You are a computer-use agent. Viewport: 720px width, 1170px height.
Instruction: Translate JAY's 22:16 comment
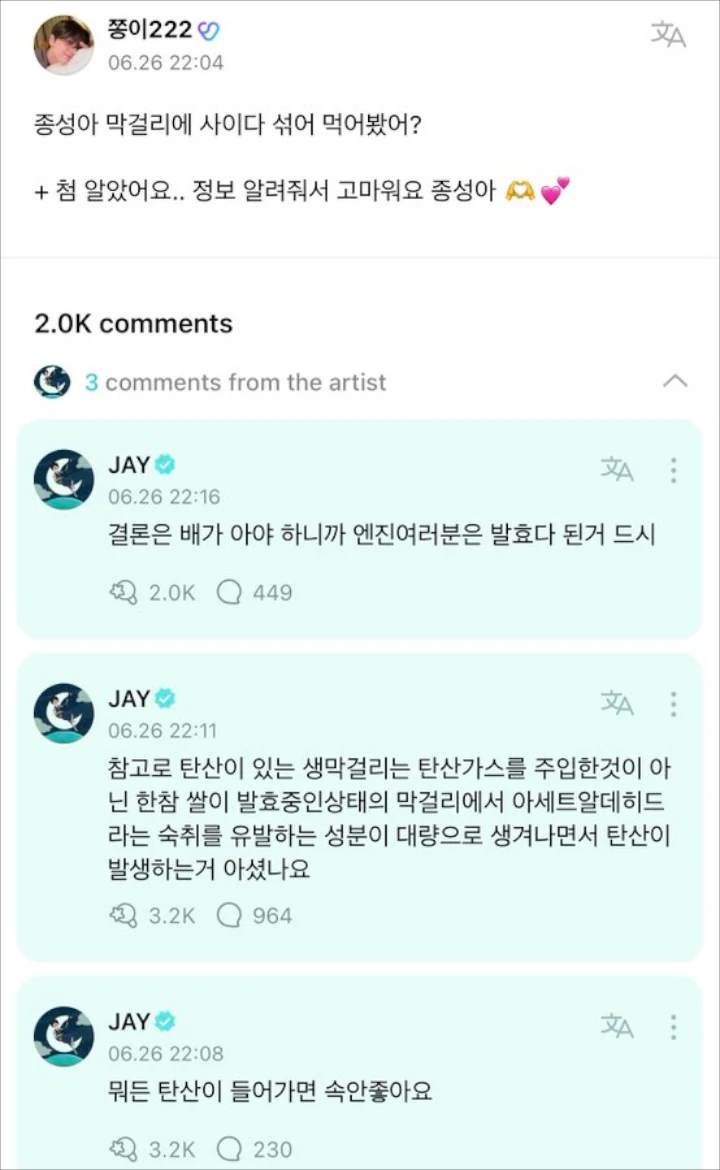[x=617, y=469]
